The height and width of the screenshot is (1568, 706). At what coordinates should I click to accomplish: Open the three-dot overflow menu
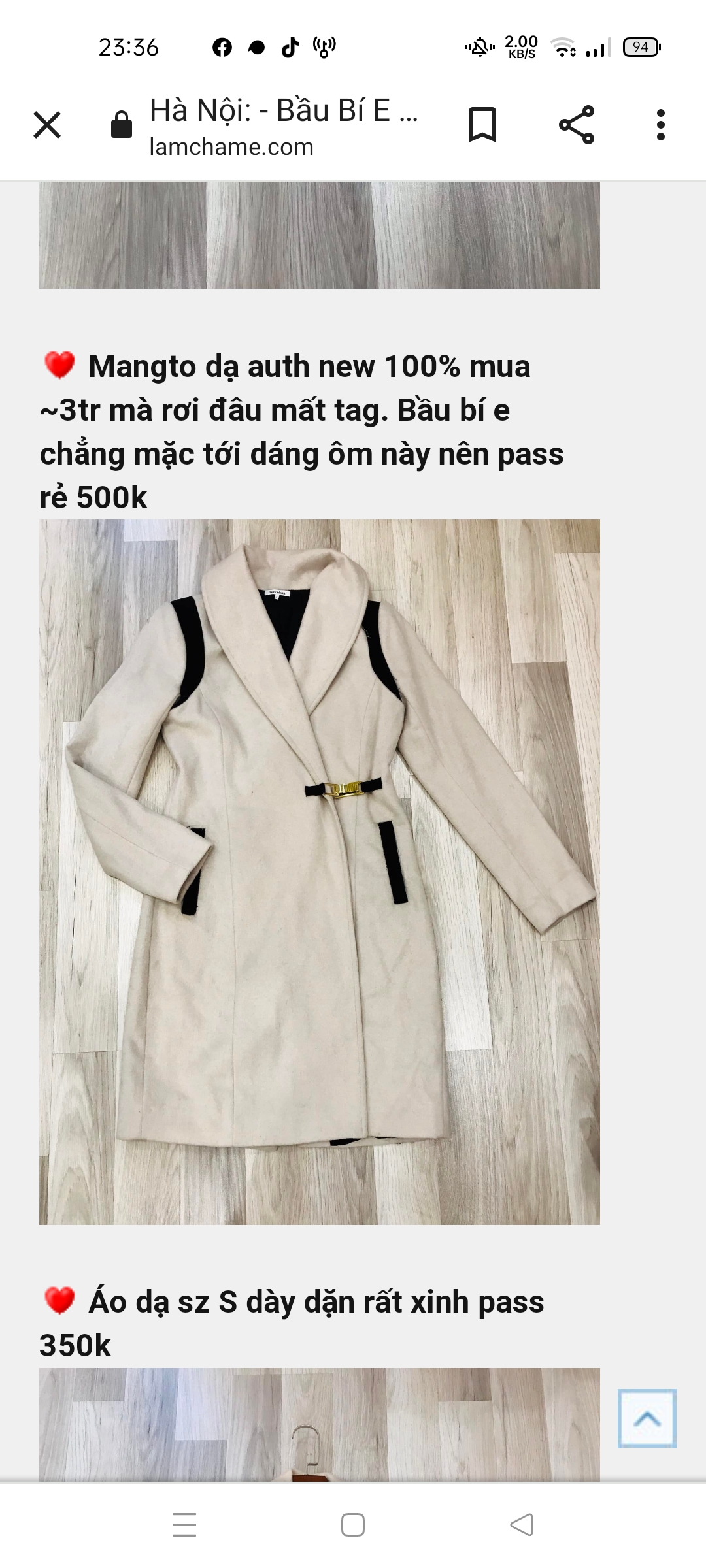click(661, 125)
